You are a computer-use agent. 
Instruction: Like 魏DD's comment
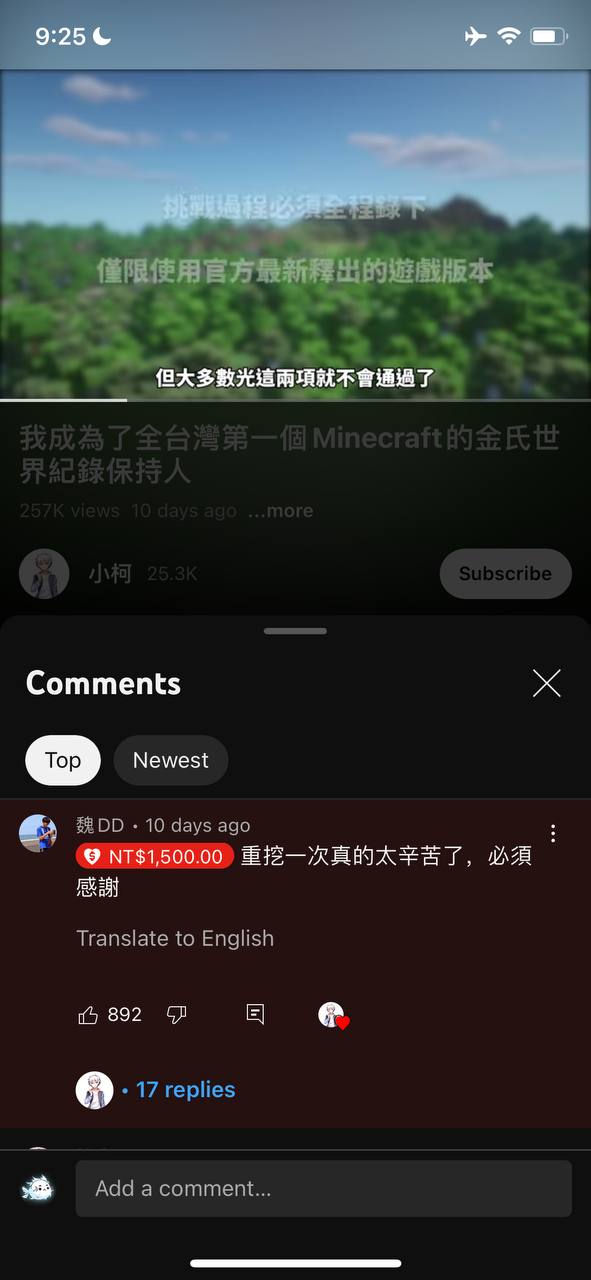click(x=88, y=1015)
